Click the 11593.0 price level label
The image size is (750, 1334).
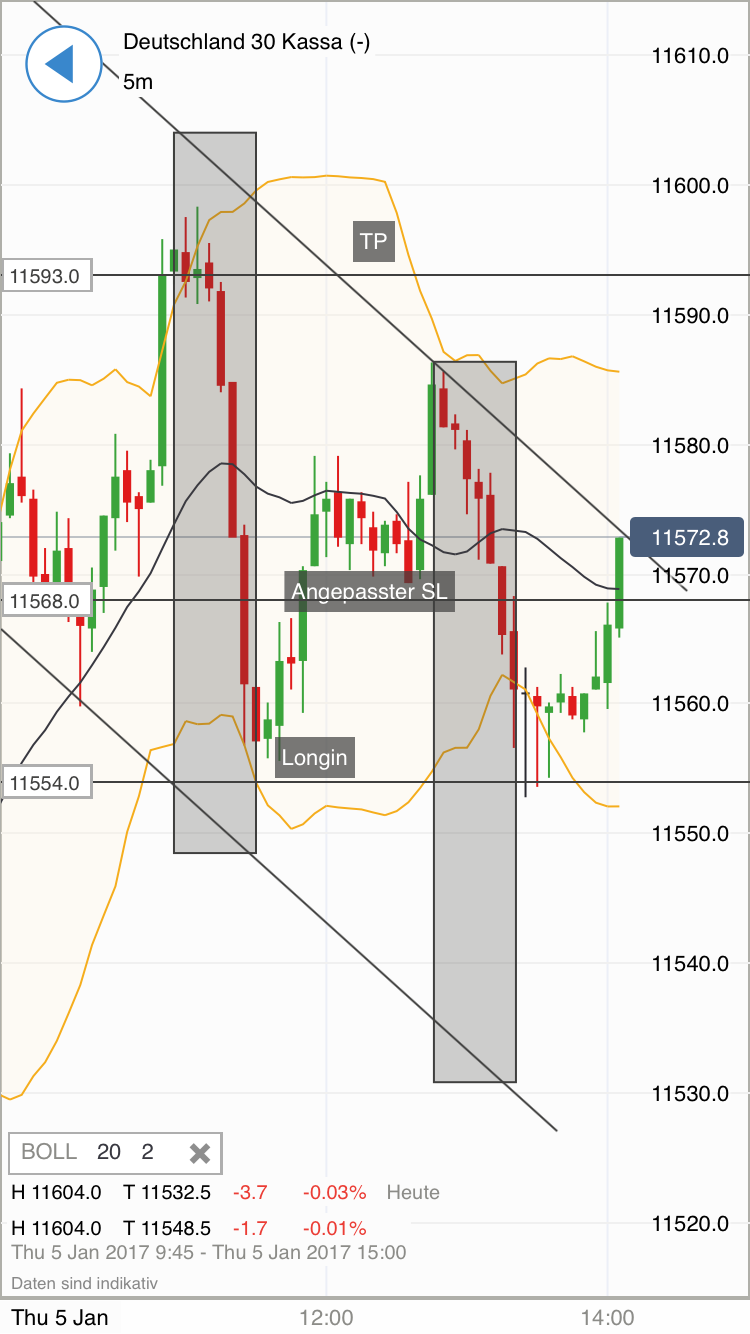46,276
